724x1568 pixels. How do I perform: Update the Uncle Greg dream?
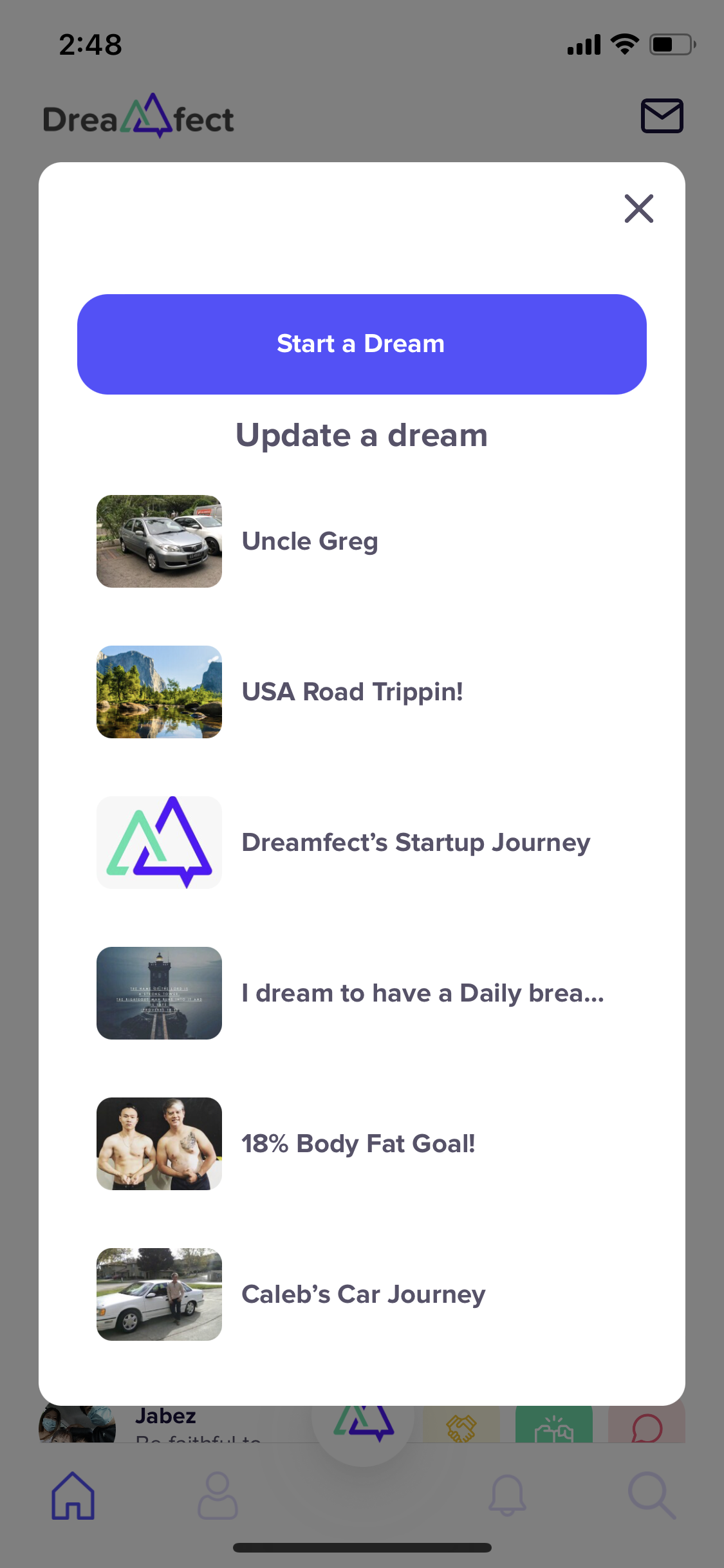tap(310, 541)
